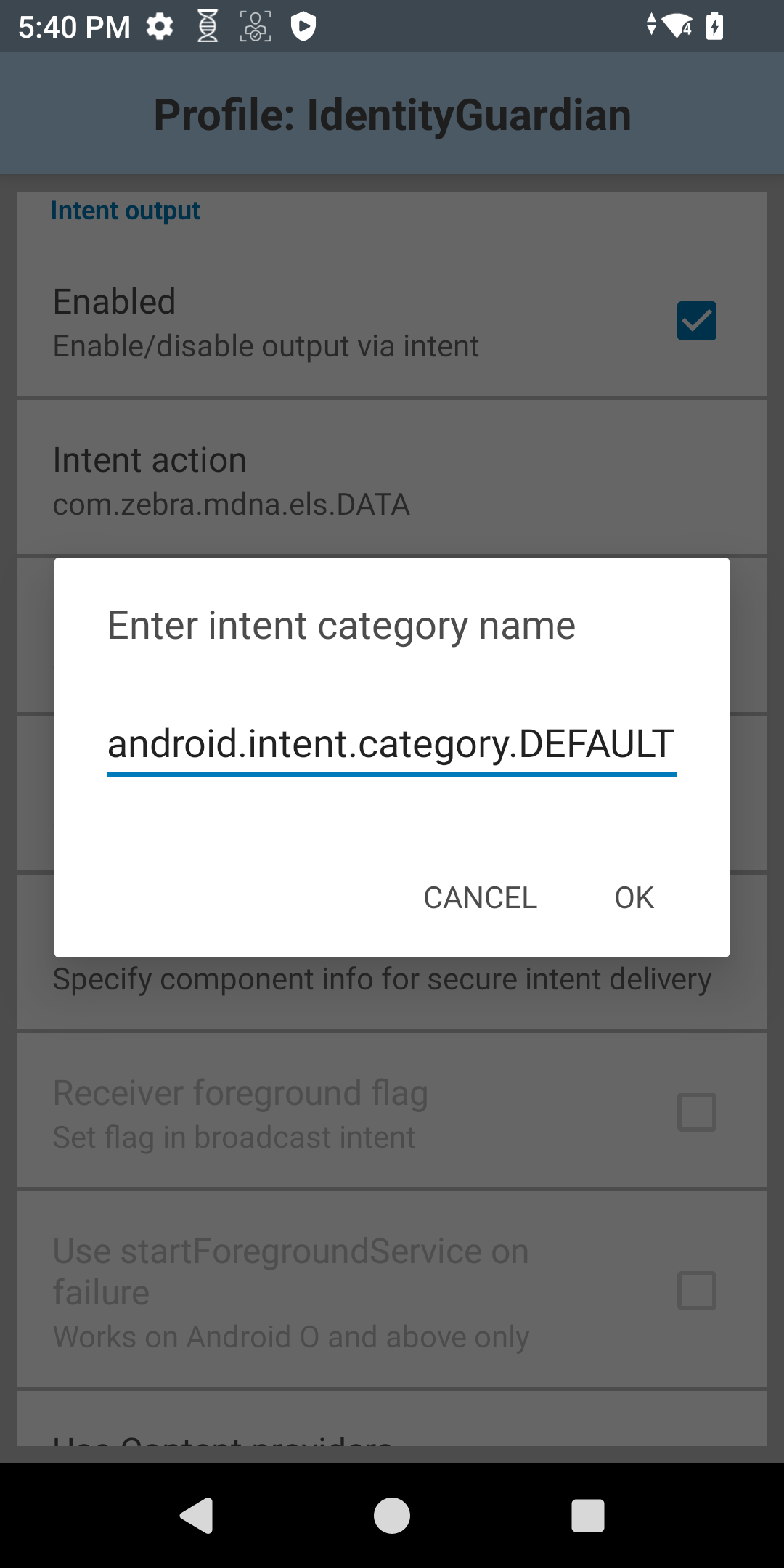The image size is (784, 1568).
Task: Go to the home screen
Action: [392, 1516]
